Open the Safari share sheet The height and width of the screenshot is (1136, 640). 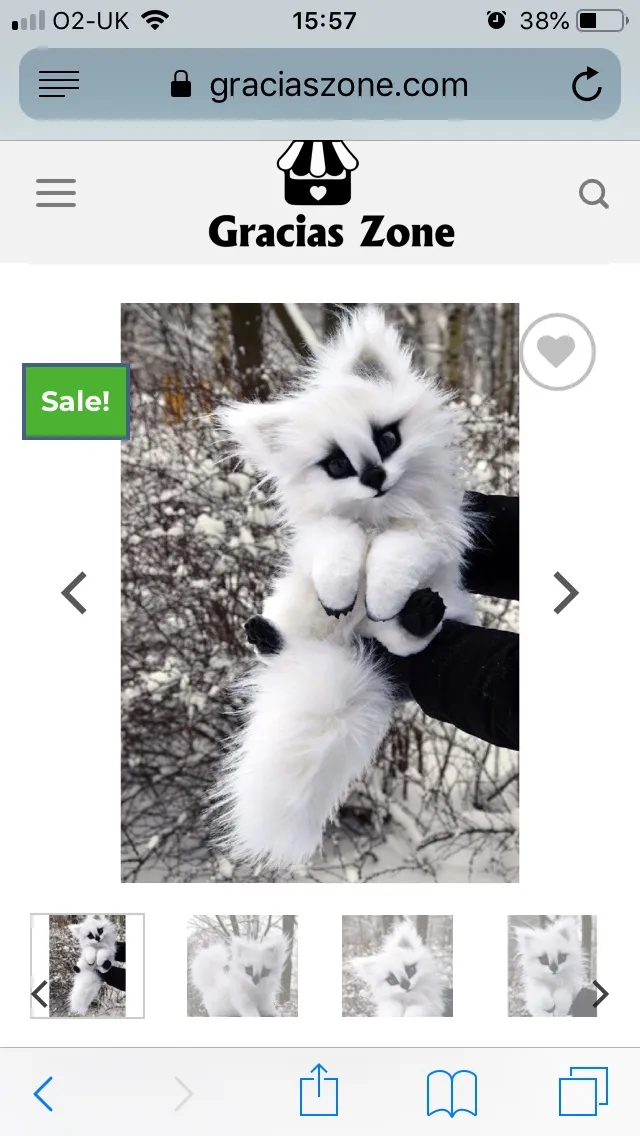point(319,1089)
